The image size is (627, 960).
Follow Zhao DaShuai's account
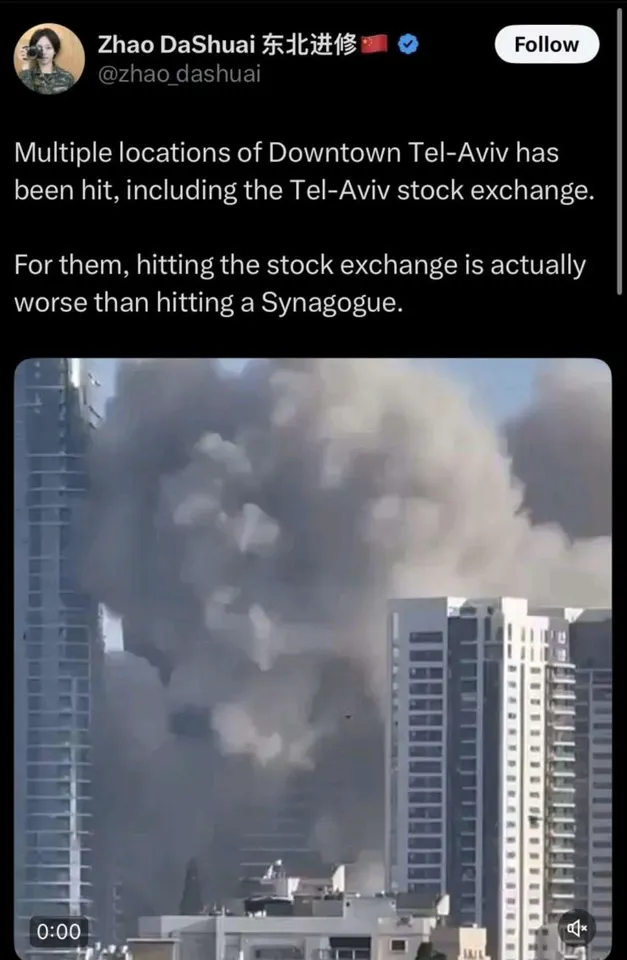[x=546, y=44]
